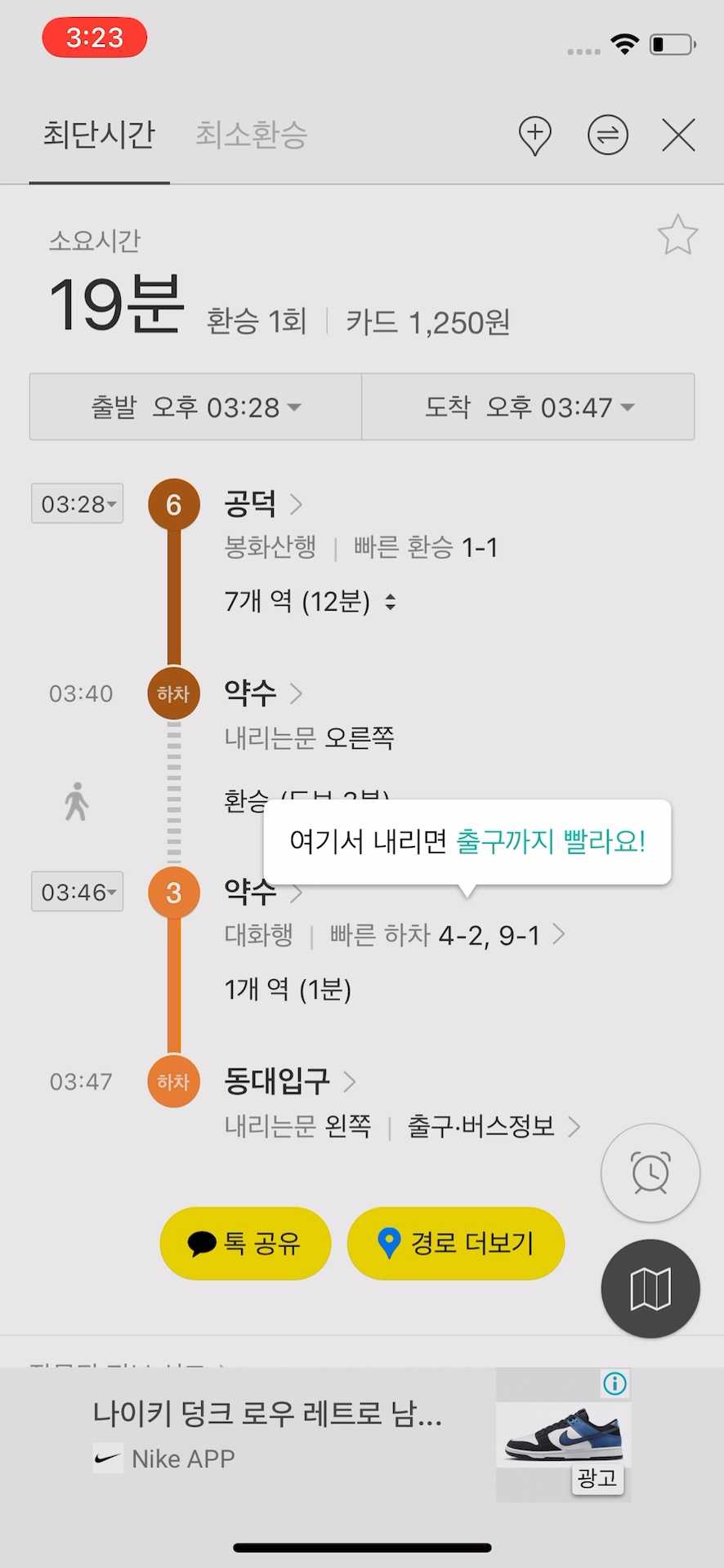Set a route alarm using the clock icon

[x=649, y=1171]
